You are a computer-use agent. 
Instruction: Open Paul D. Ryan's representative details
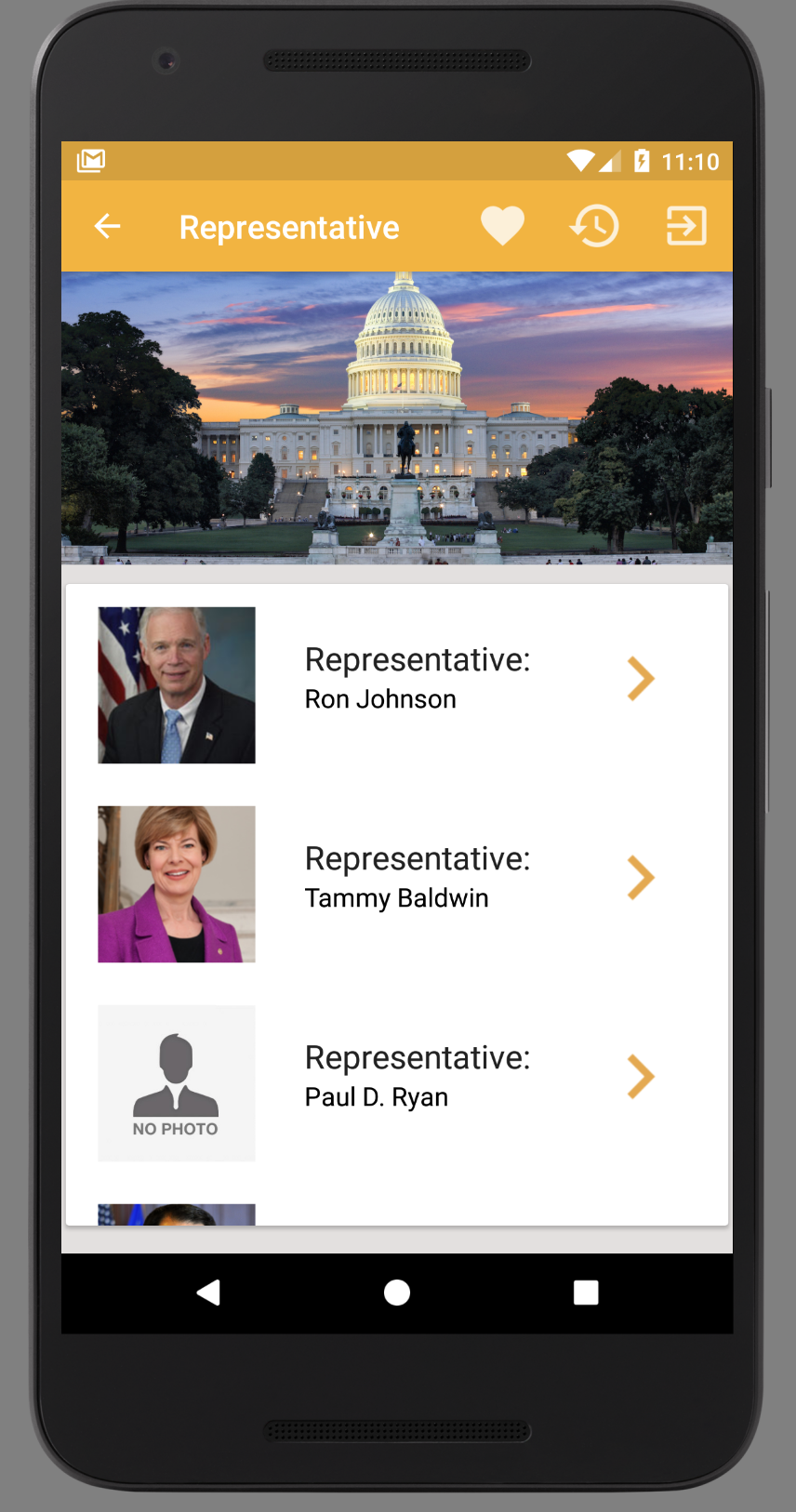[x=396, y=1083]
